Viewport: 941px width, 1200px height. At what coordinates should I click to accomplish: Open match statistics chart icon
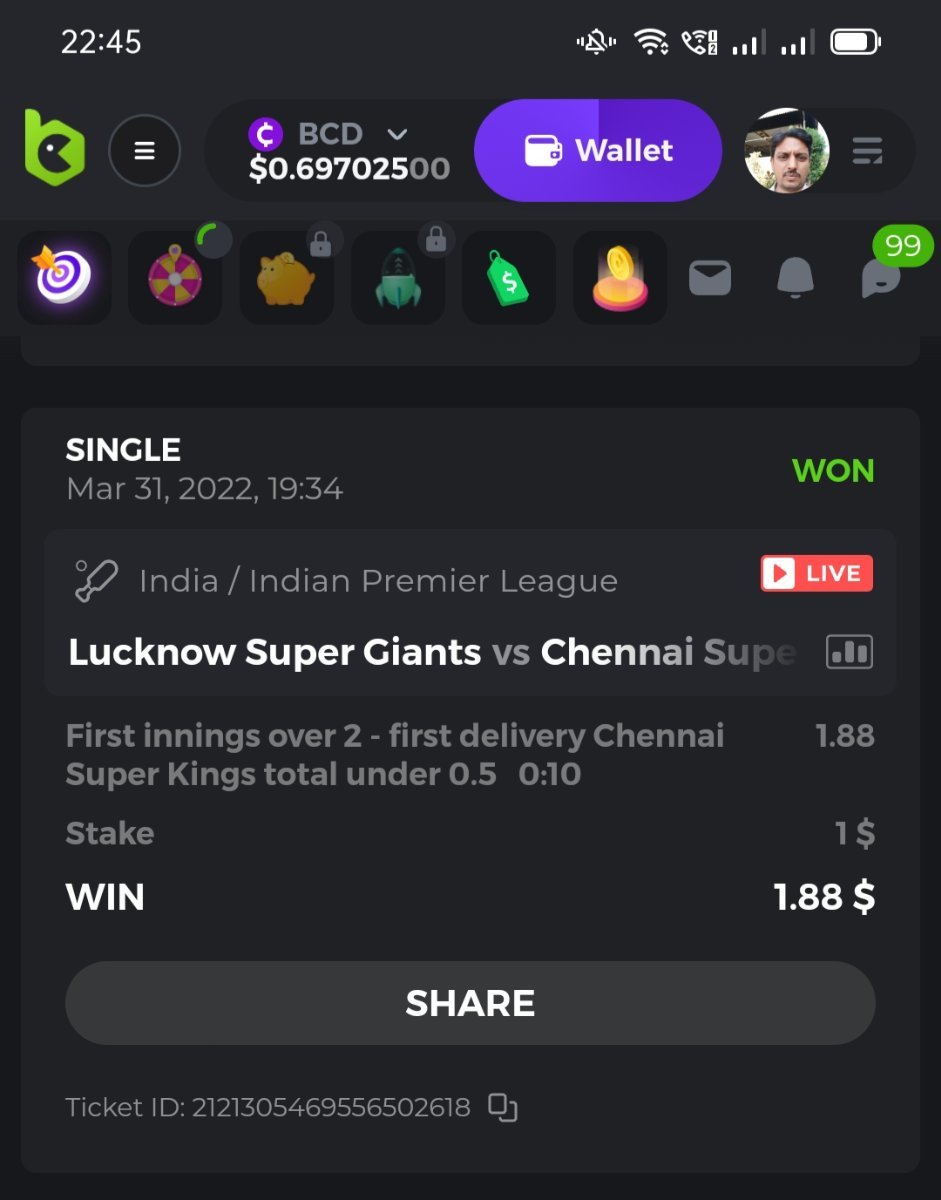pos(849,652)
